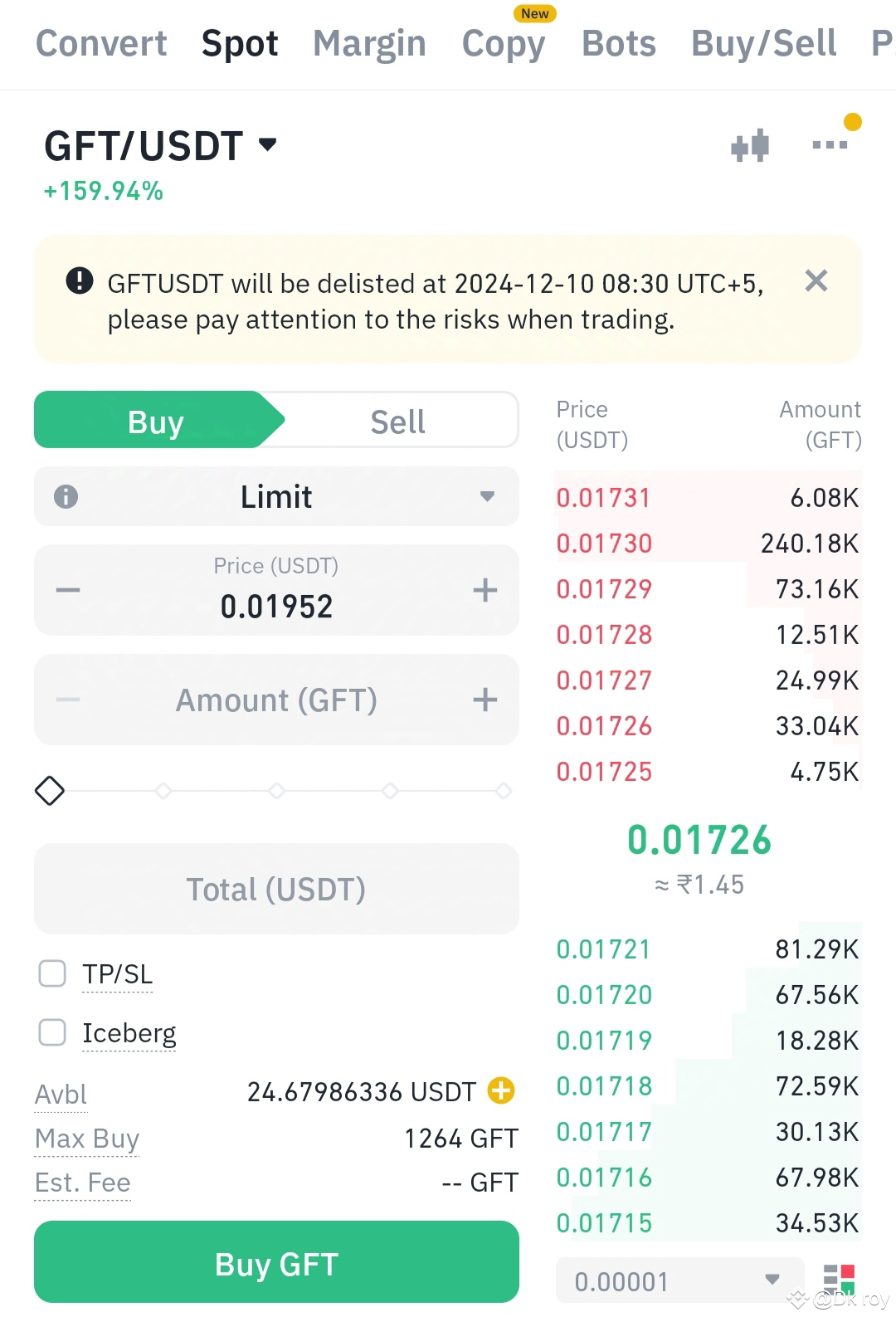Click the order book layout icon

coord(840,1280)
